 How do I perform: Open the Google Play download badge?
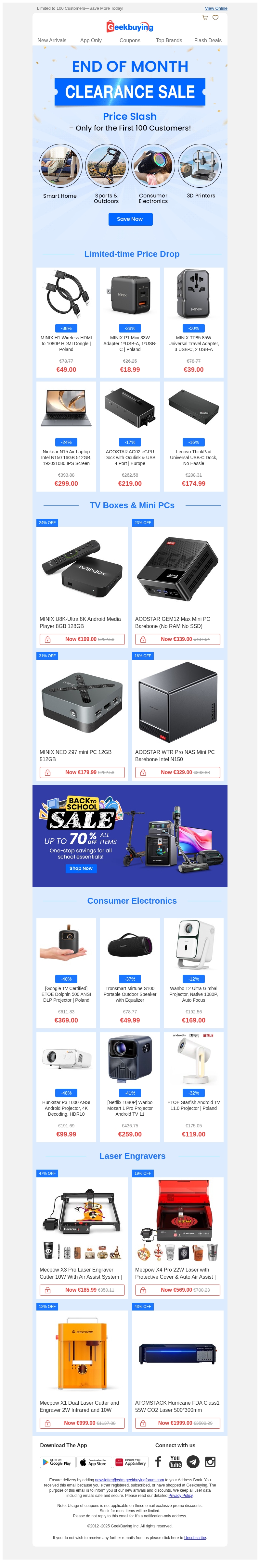[56, 1462]
